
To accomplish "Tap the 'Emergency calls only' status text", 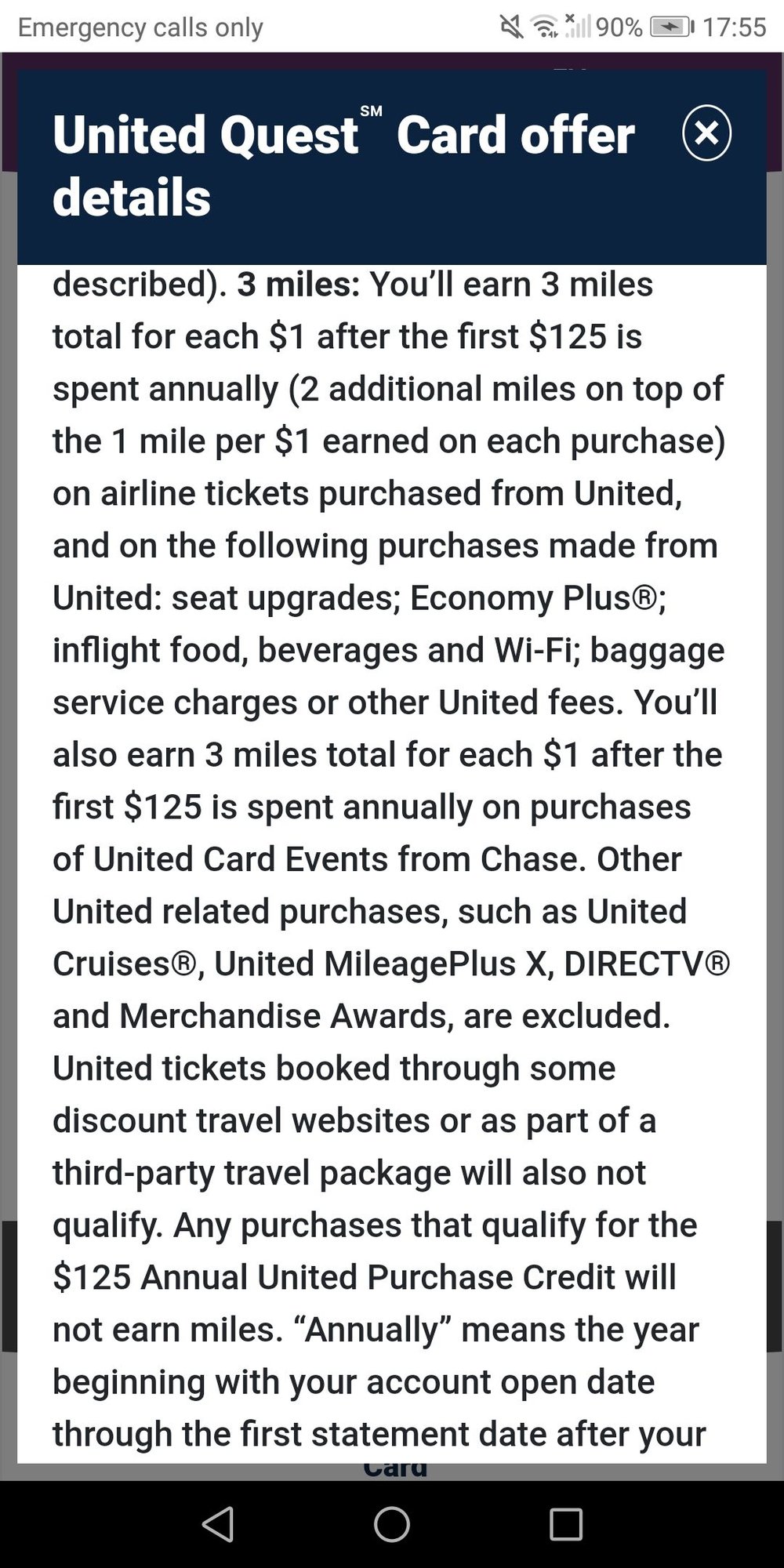I will 140,27.
